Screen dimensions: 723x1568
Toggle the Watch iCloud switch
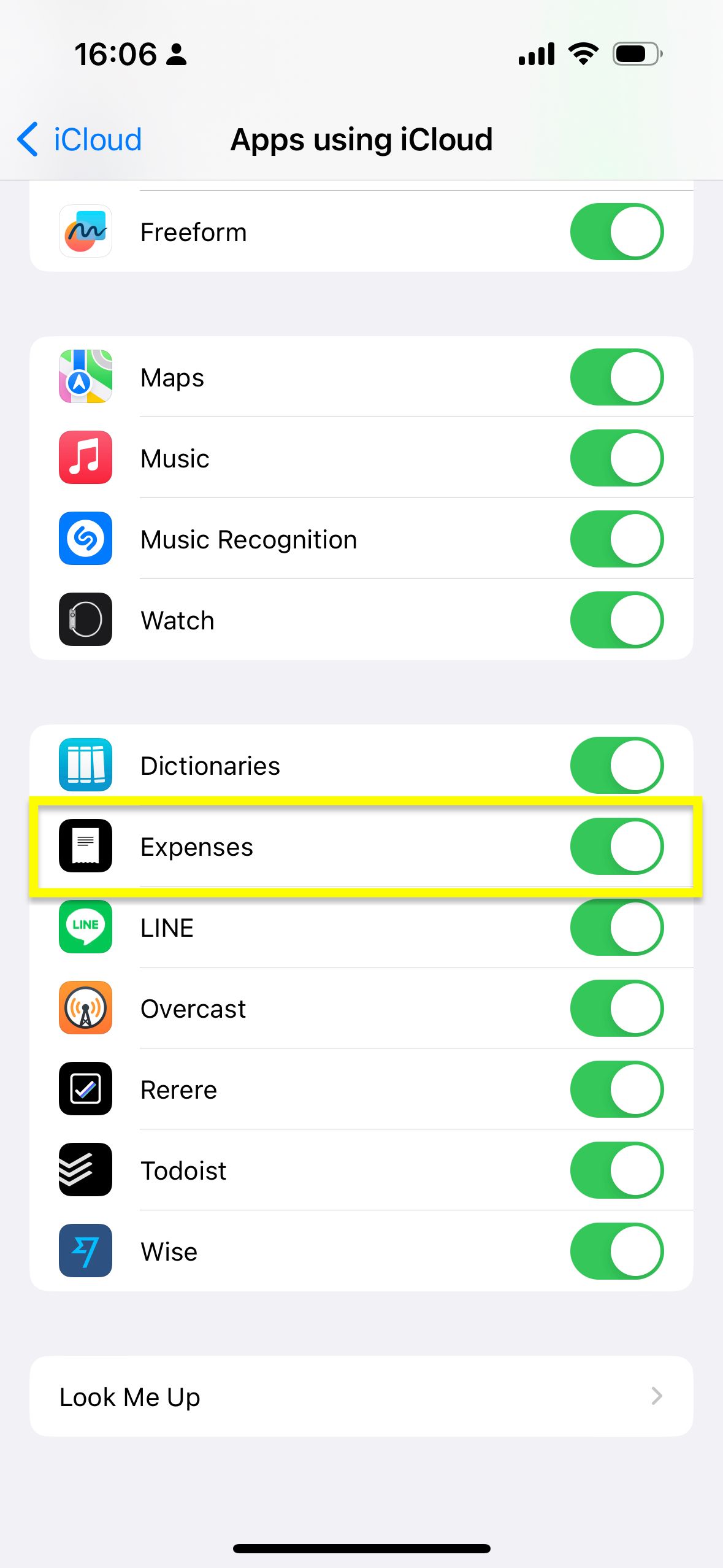(616, 620)
